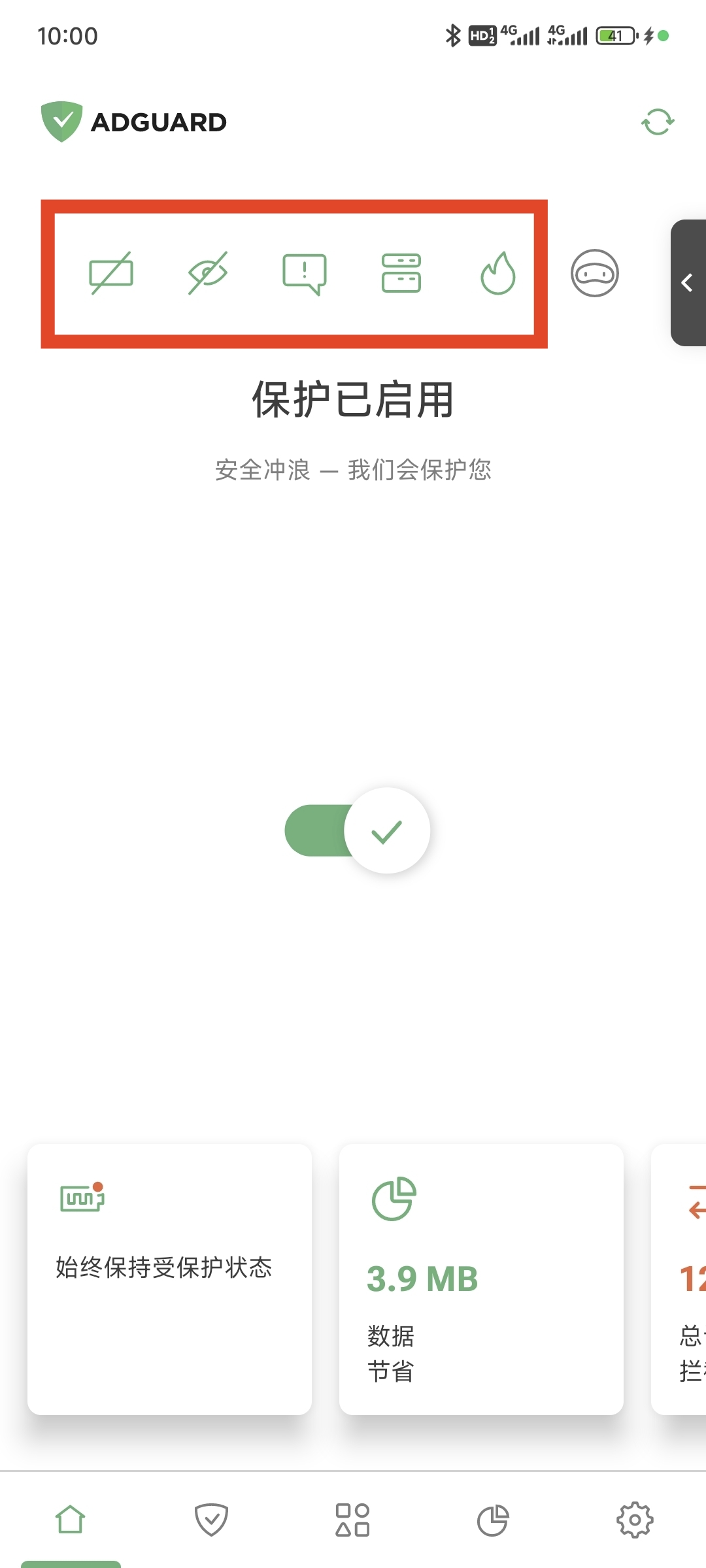The image size is (706, 1568).
Task: Open the settings gear tab
Action: click(x=635, y=1520)
